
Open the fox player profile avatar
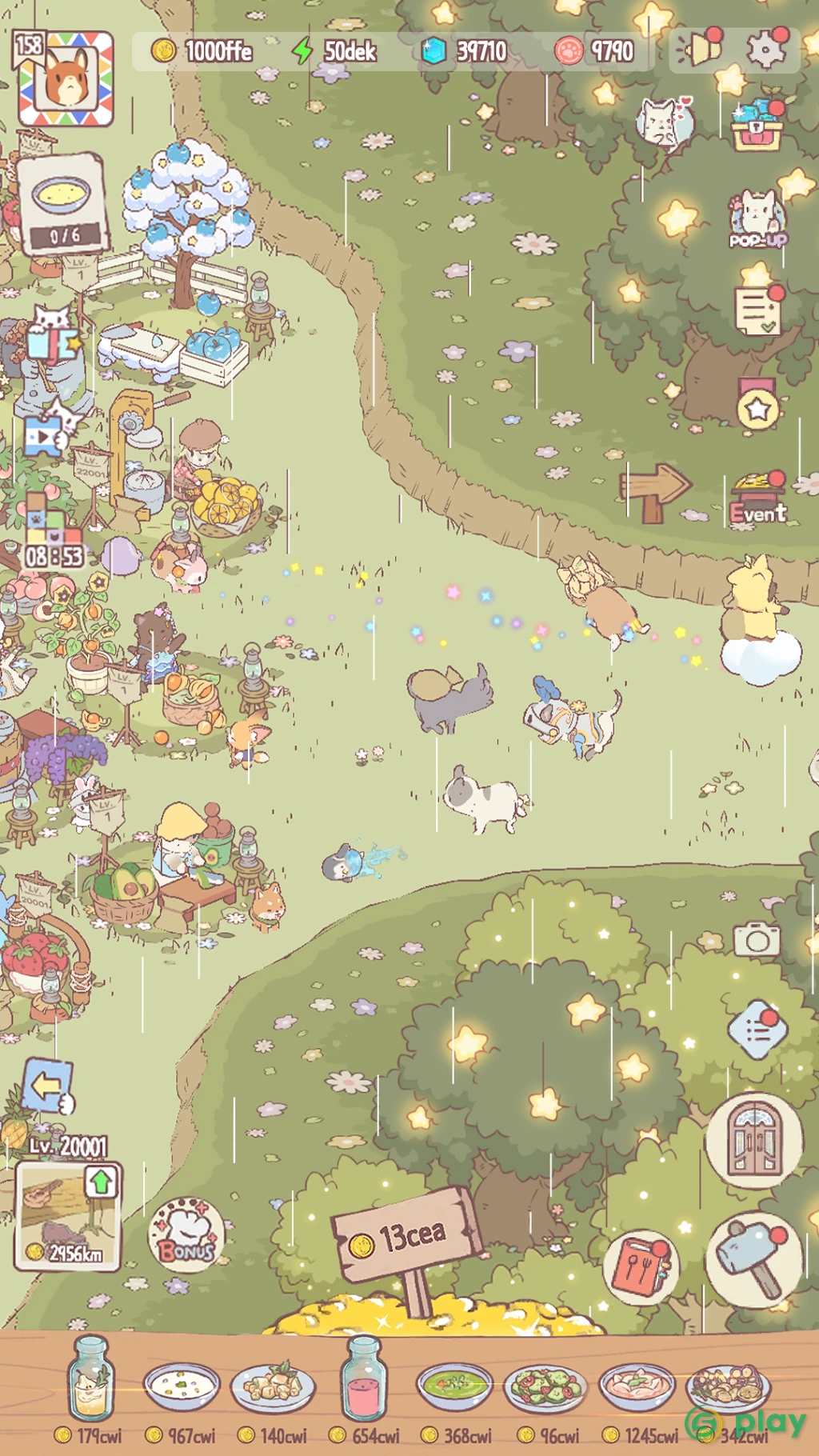[x=65, y=78]
